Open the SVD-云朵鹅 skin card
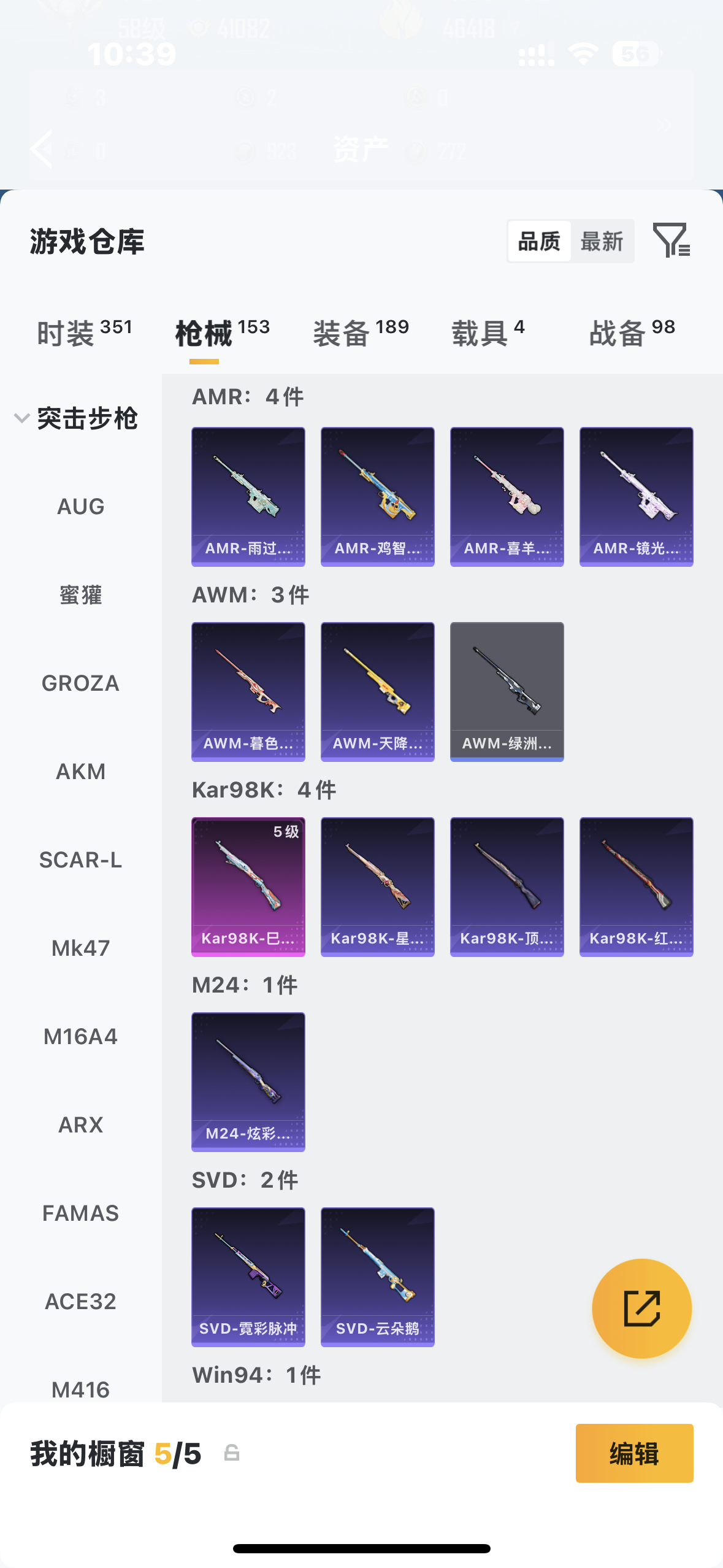The width and height of the screenshot is (723, 1568). coord(377,1277)
